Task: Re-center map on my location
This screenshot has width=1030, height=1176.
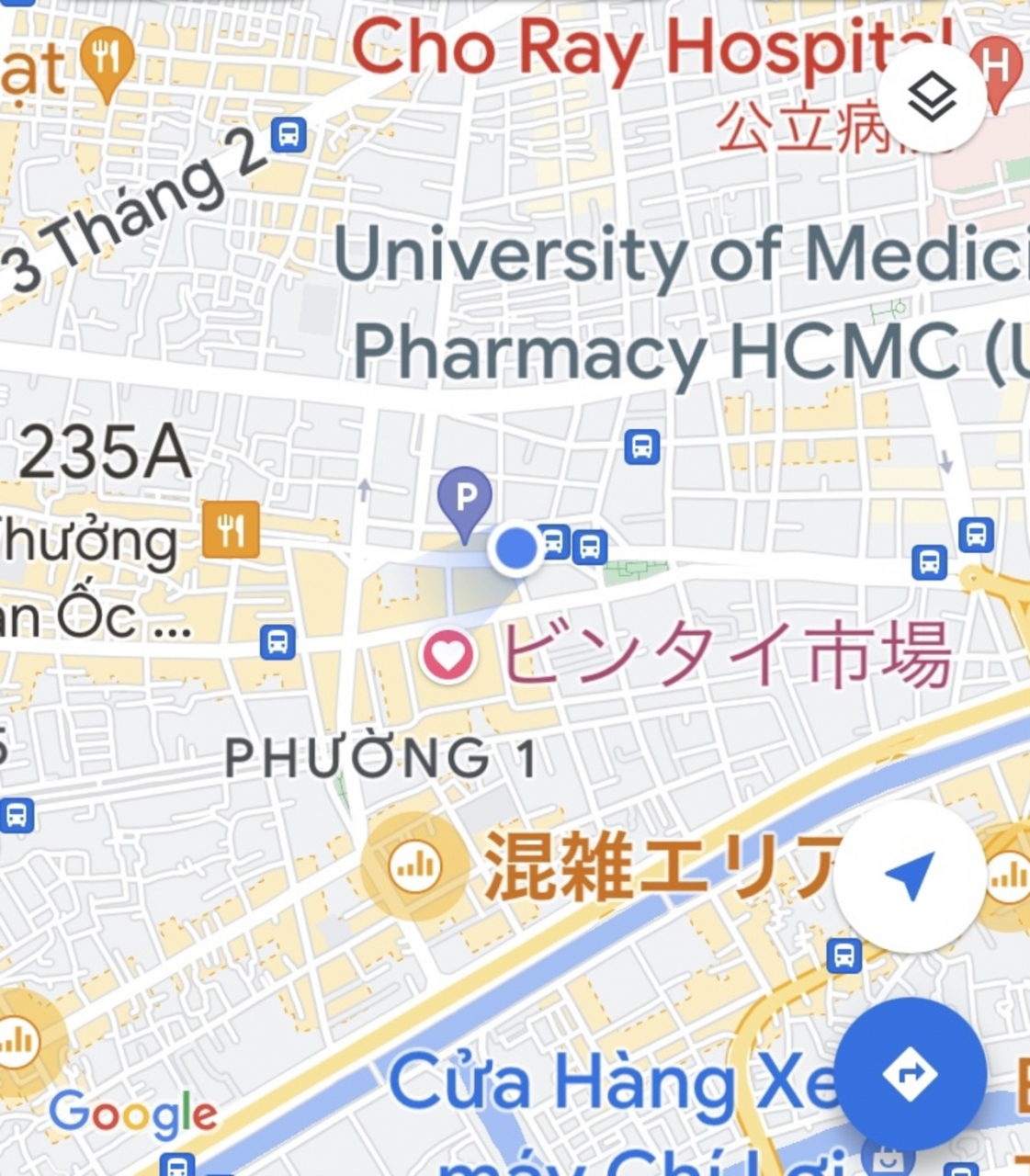Action: pyautogui.click(x=910, y=875)
